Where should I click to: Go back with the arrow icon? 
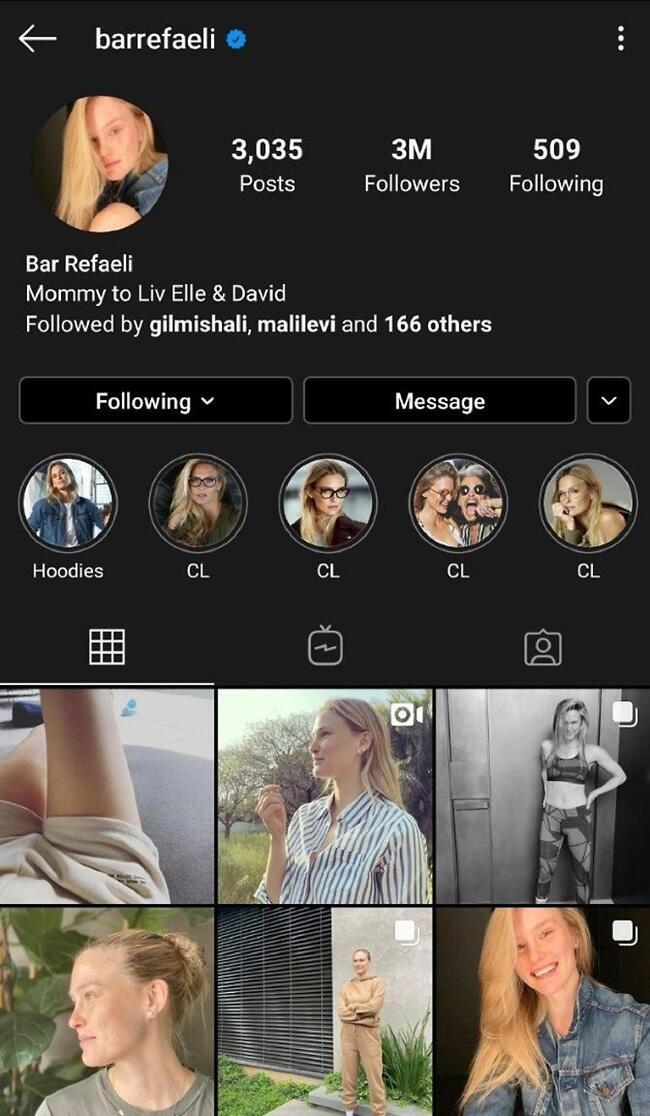37,39
